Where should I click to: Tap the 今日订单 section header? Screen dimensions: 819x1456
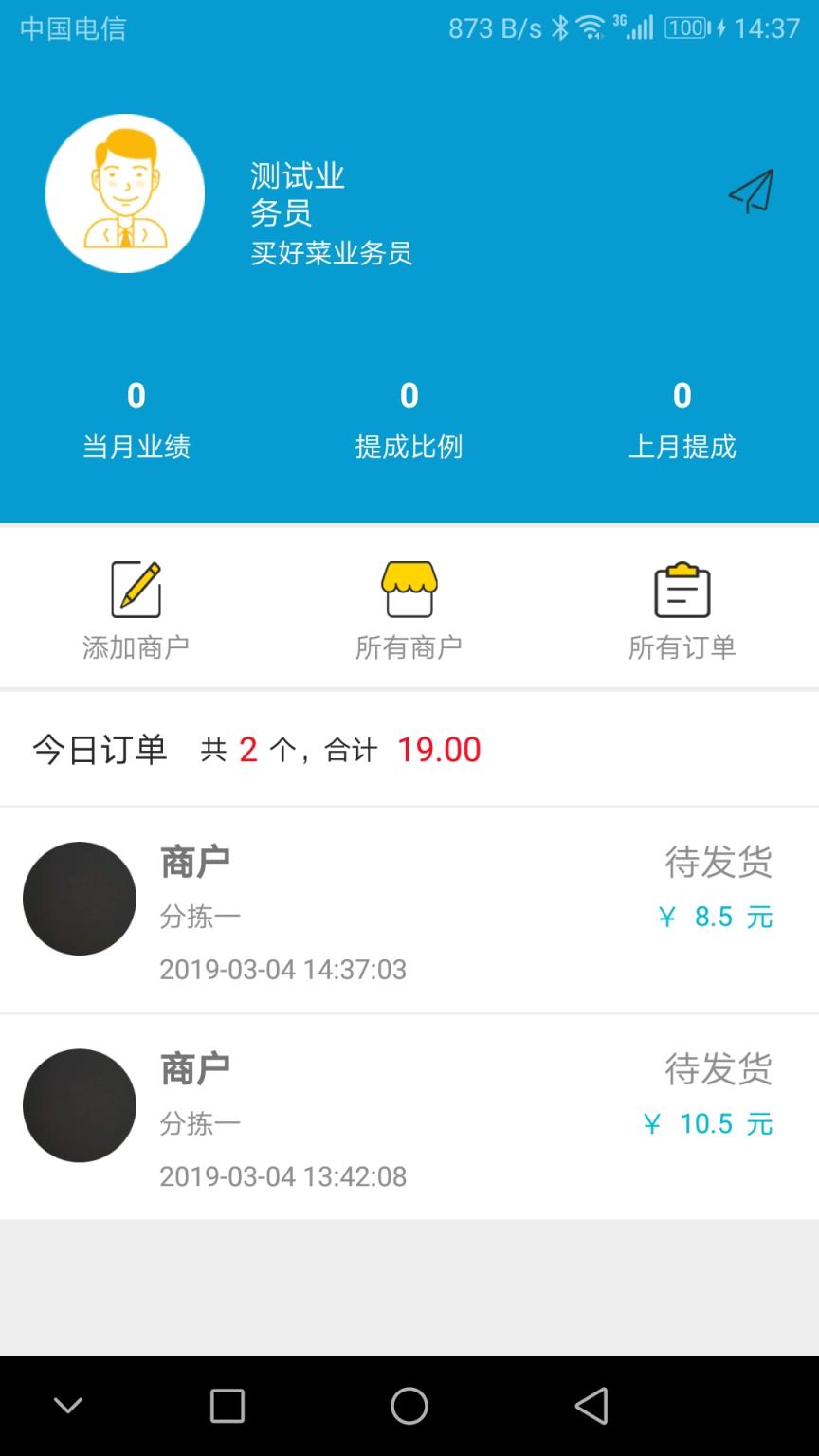[x=100, y=750]
